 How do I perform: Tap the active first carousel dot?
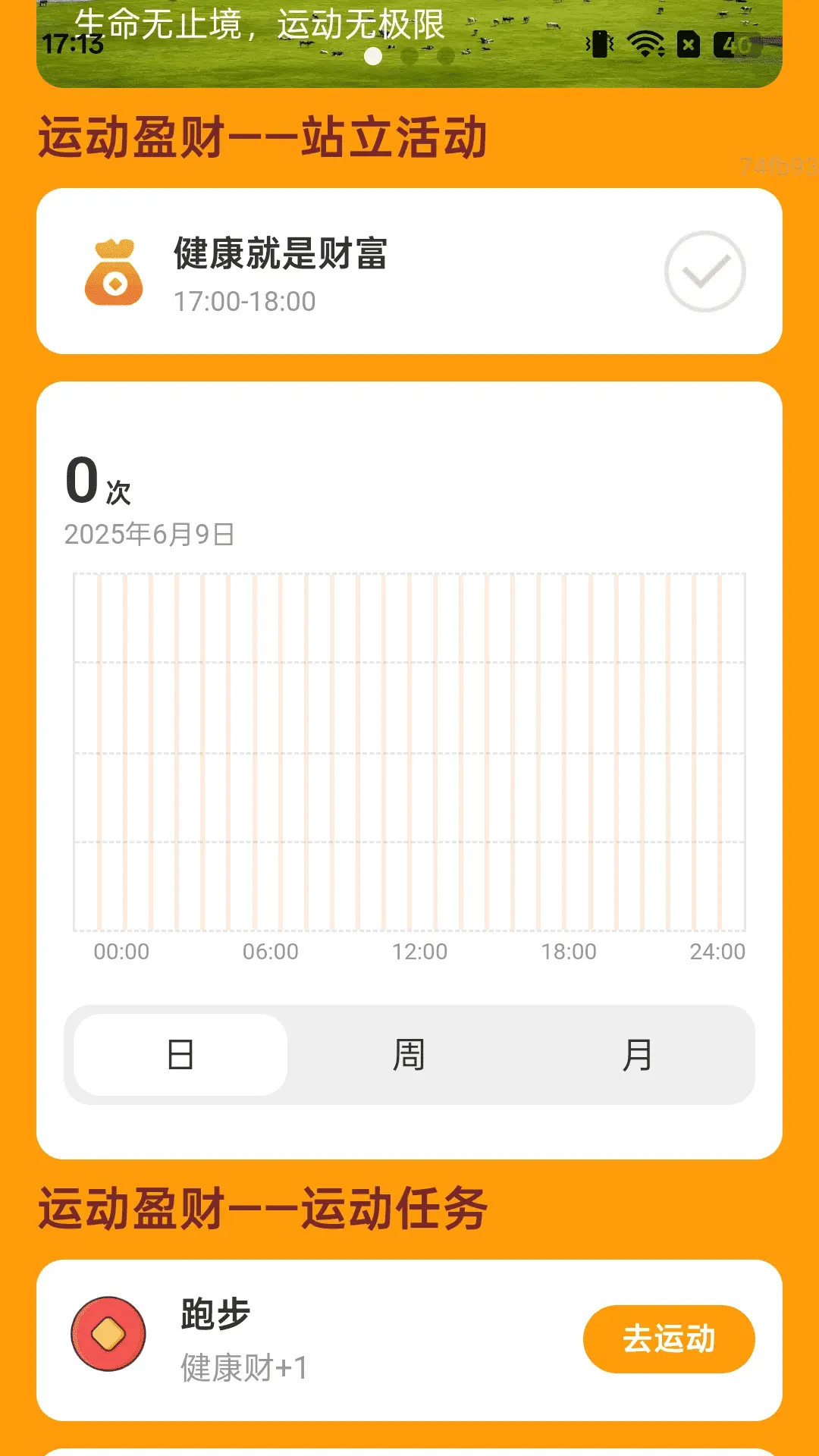coord(372,55)
